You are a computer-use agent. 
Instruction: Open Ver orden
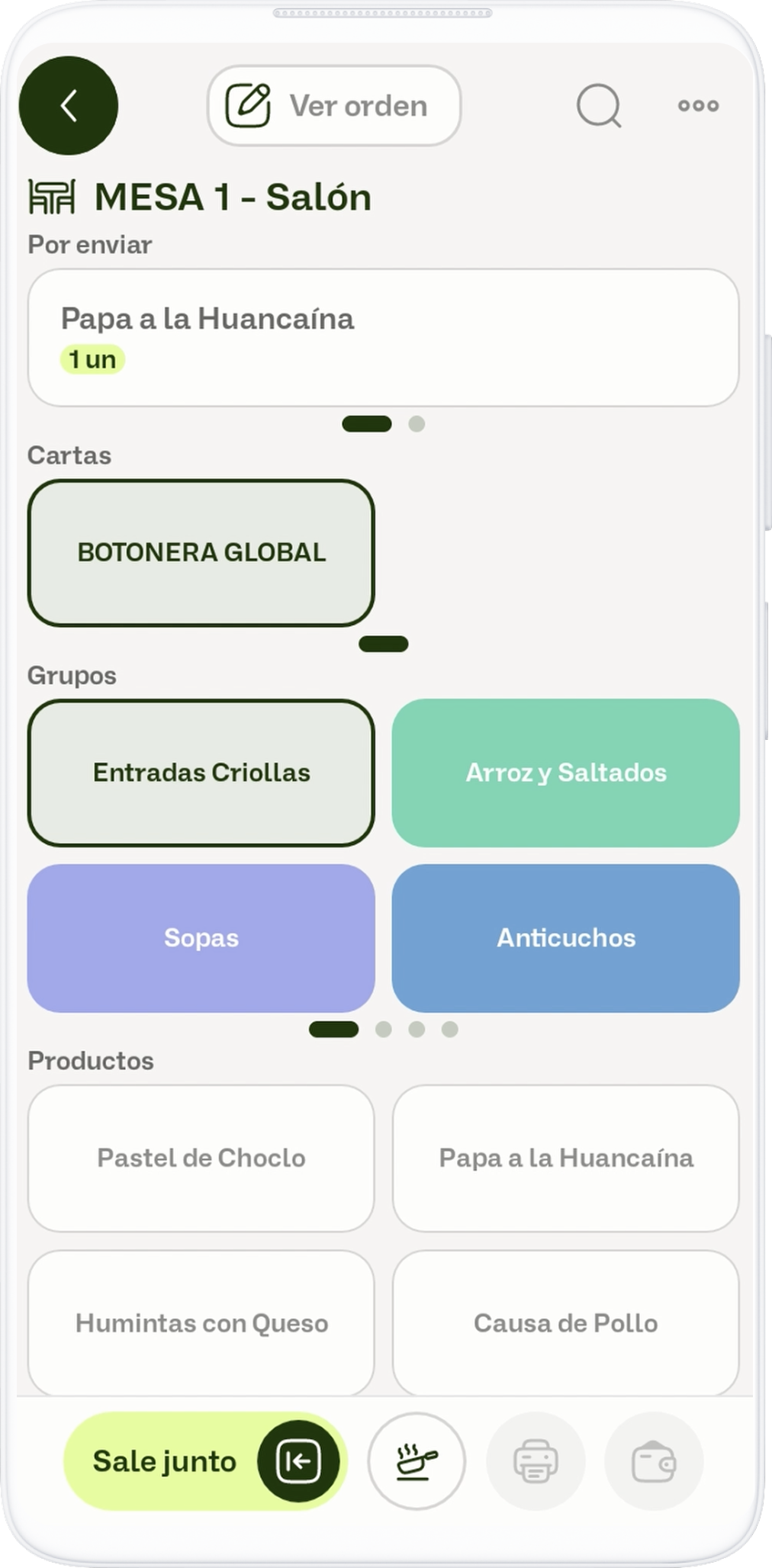pyautogui.click(x=334, y=105)
